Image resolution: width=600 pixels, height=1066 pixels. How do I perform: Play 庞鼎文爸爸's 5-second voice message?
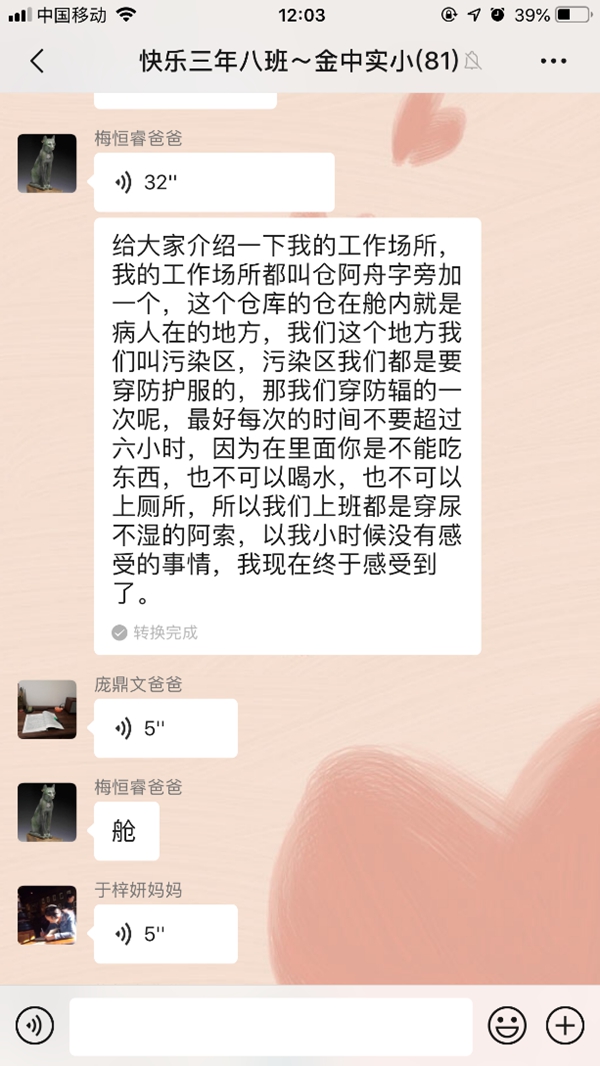(x=165, y=728)
